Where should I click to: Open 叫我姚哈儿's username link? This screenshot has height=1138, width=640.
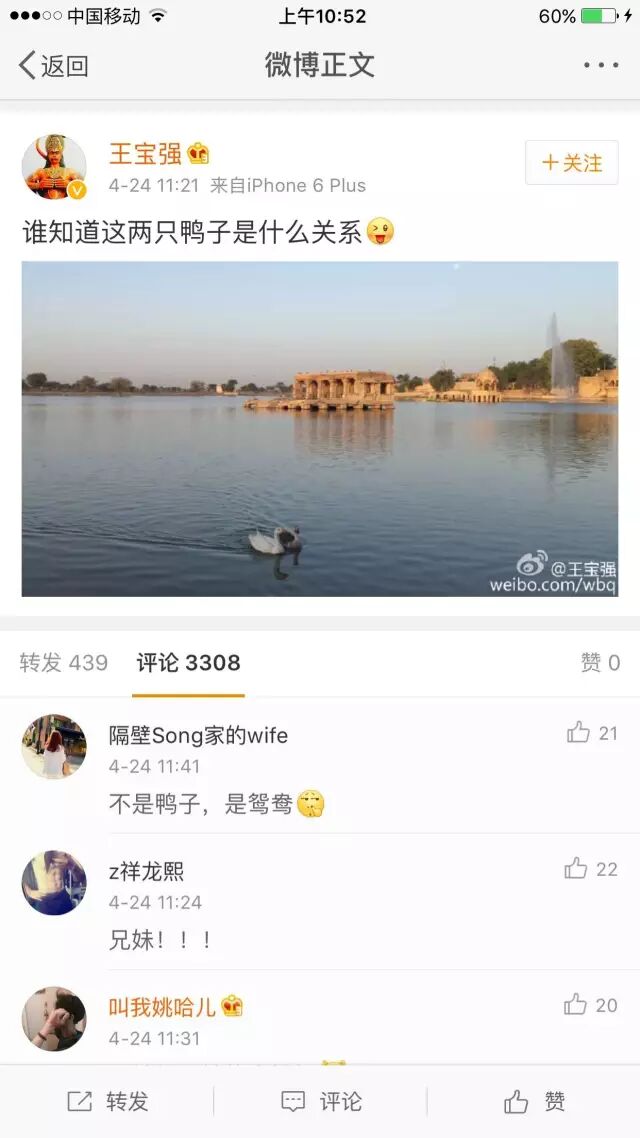162,1007
